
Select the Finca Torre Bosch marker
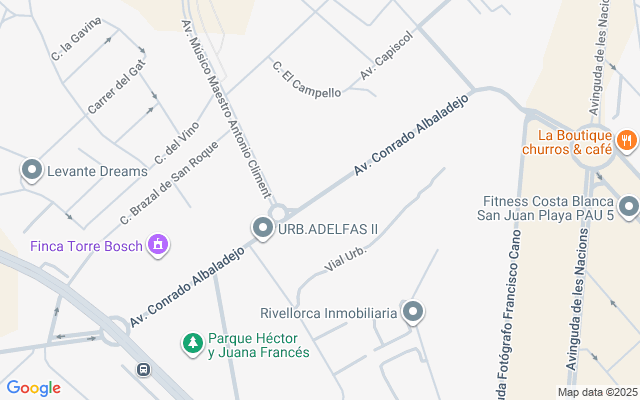pos(158,245)
